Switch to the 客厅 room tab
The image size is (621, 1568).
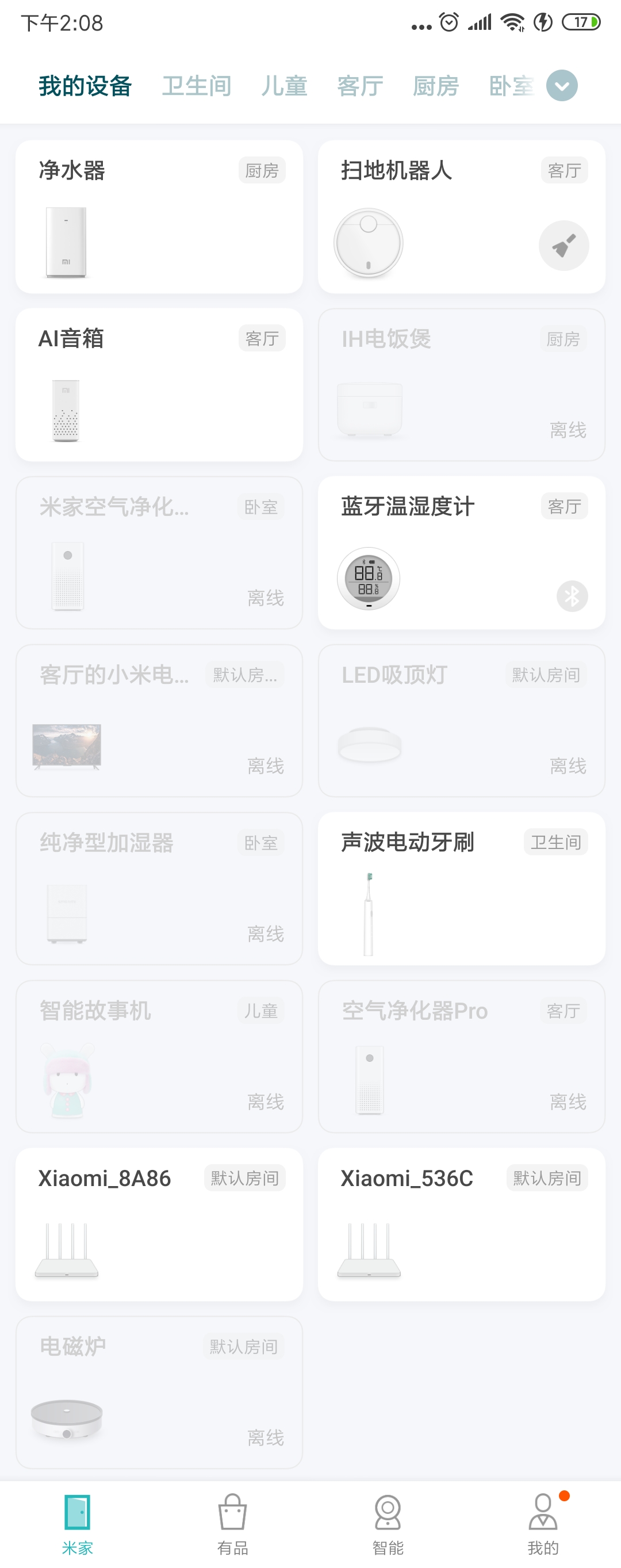[x=360, y=86]
